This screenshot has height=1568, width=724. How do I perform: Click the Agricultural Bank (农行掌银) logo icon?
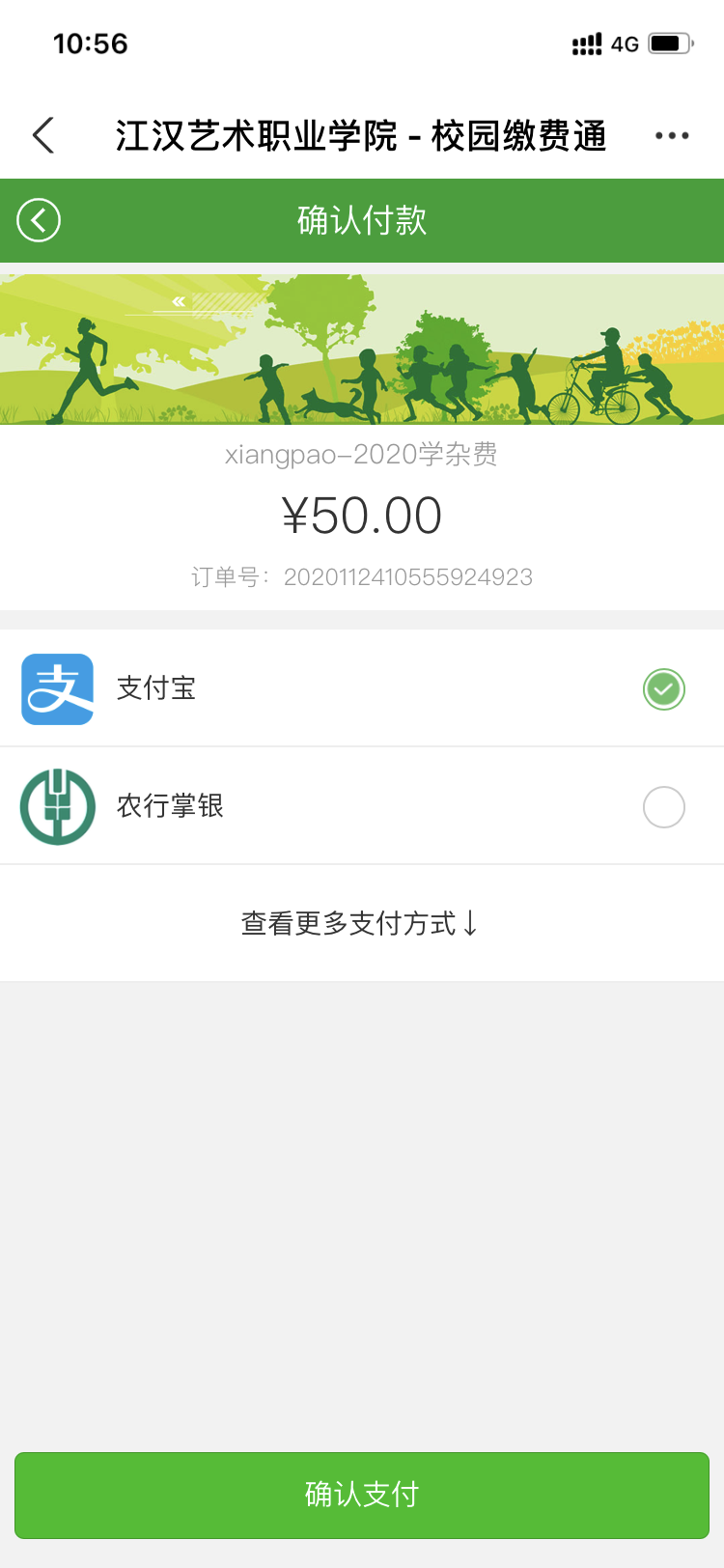coord(57,806)
